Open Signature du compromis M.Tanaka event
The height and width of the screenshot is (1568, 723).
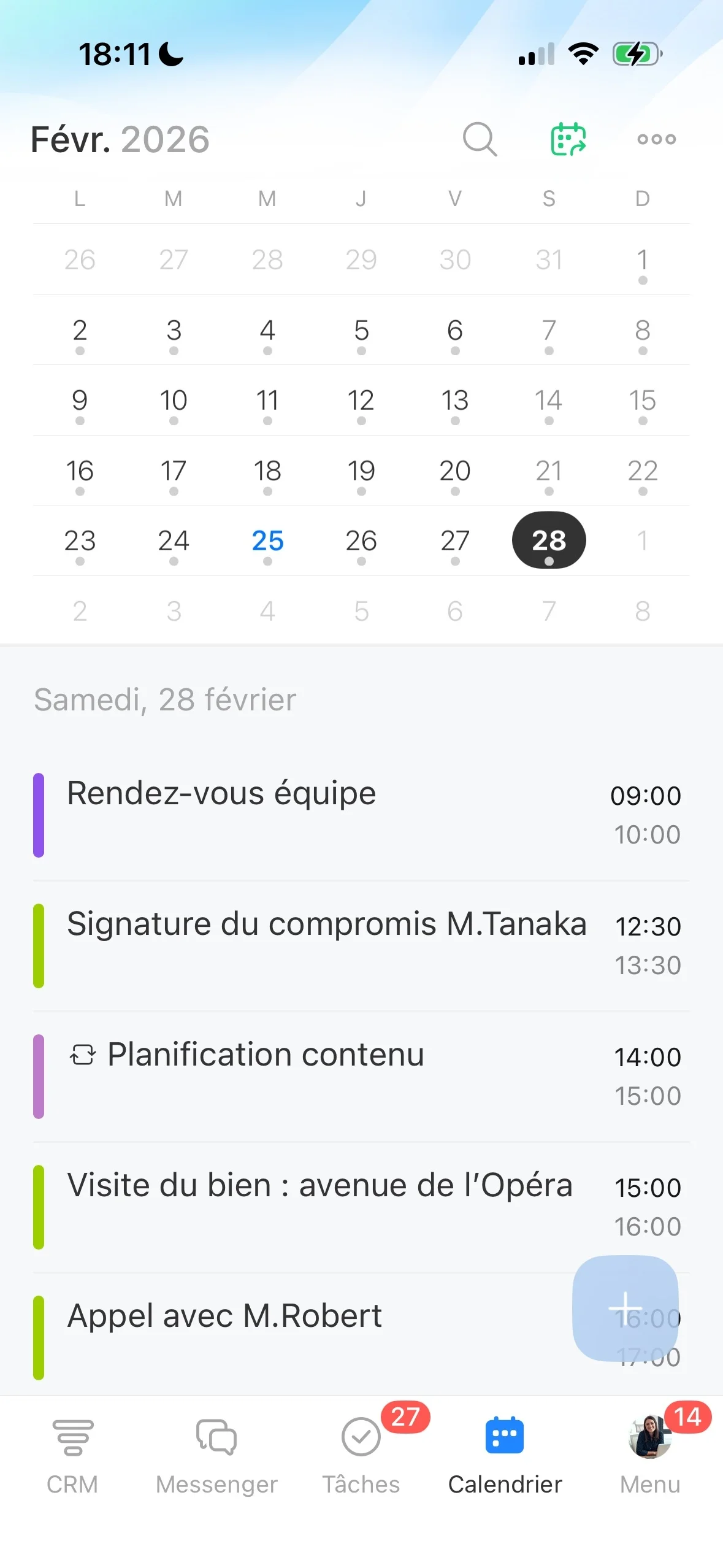click(361, 945)
